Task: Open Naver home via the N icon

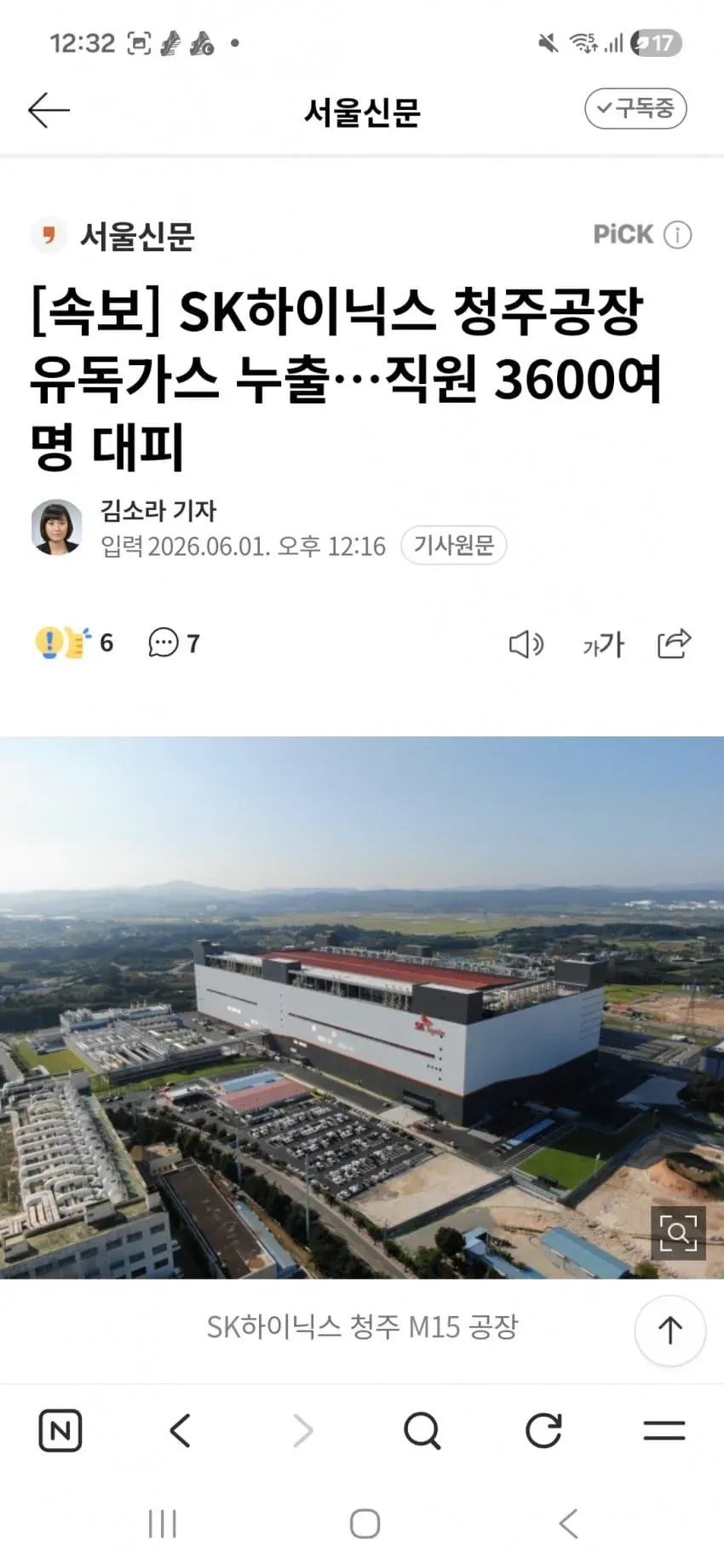Action: tap(60, 1430)
